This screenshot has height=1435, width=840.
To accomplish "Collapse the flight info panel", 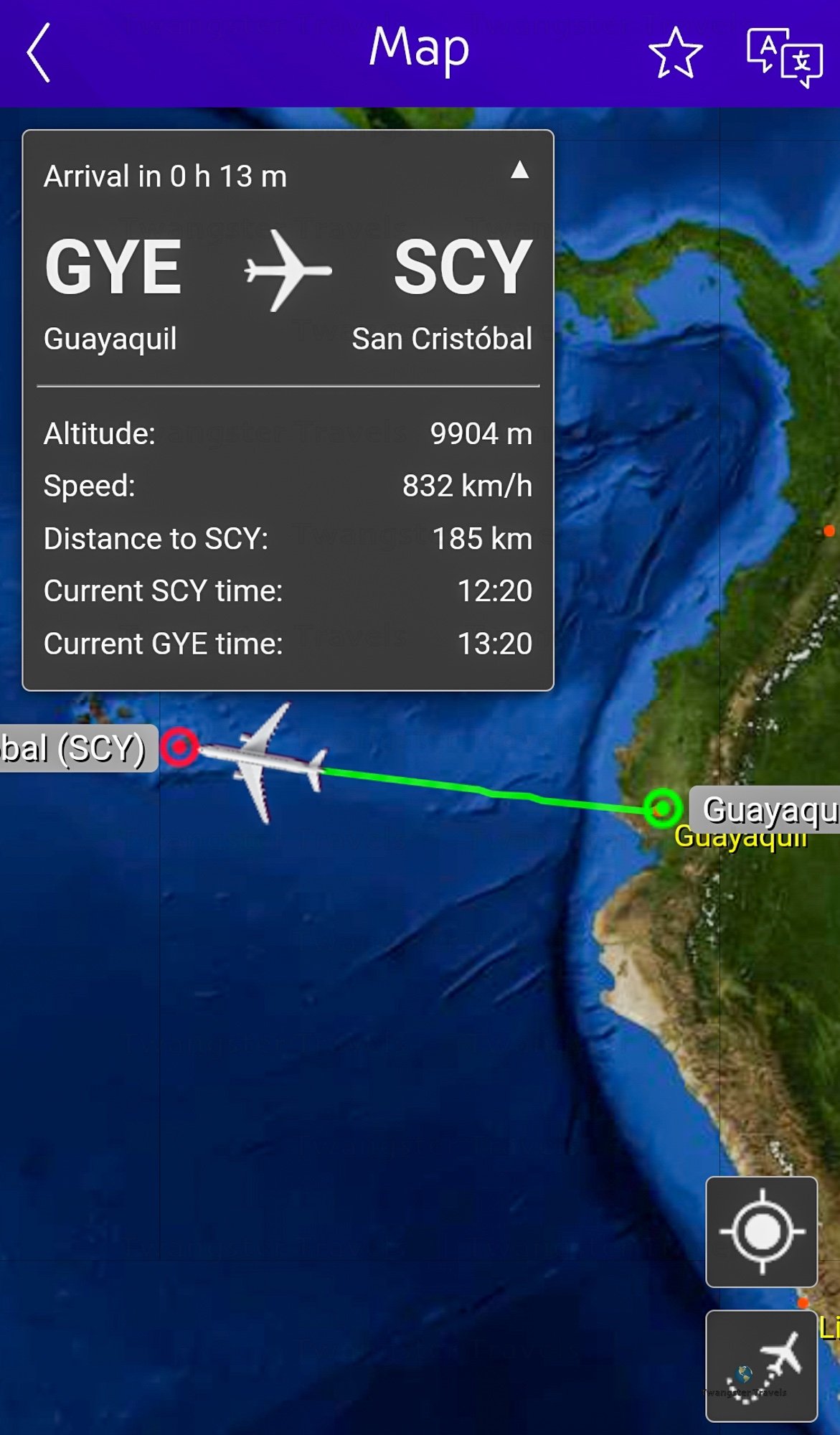I will [x=519, y=170].
